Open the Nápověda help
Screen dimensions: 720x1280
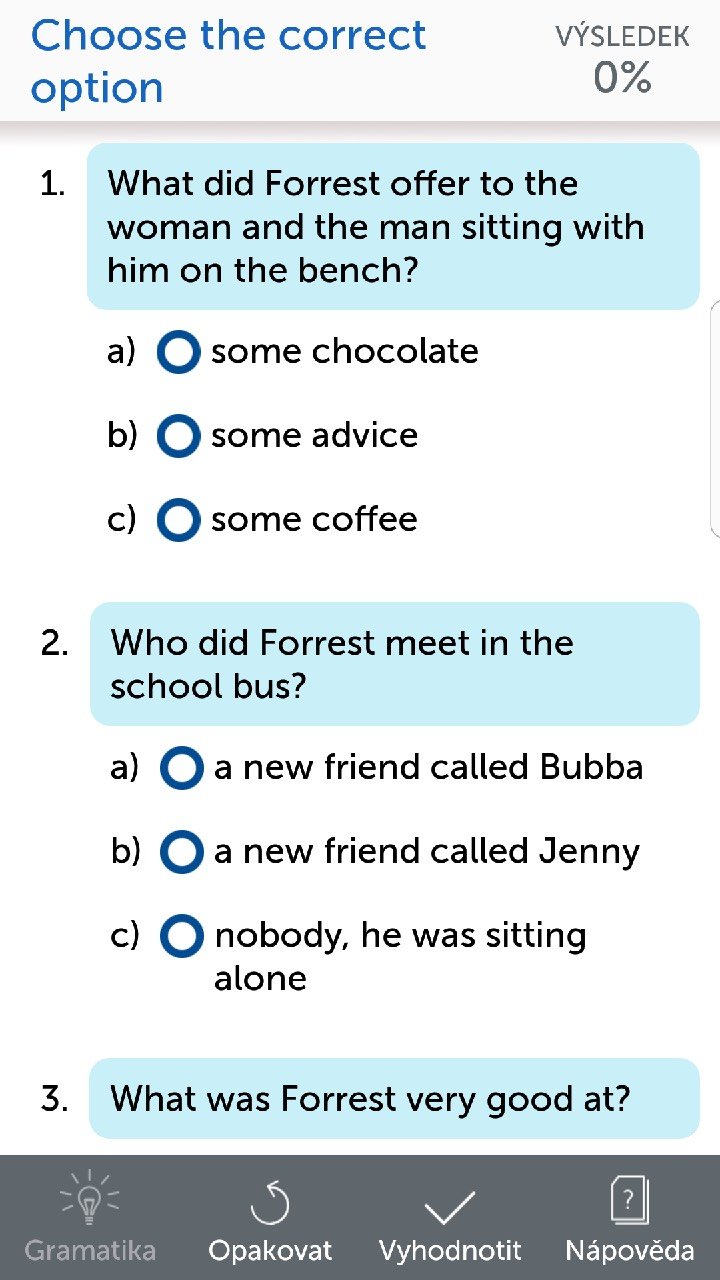coord(629,1218)
